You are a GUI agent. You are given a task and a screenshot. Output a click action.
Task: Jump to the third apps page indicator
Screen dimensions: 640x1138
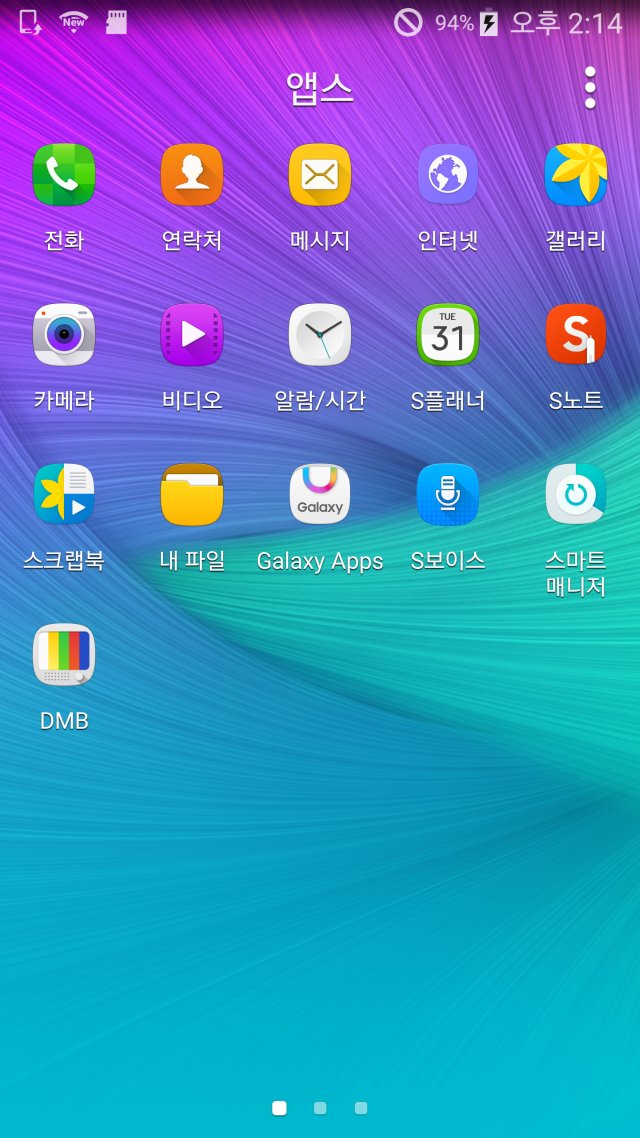(361, 1108)
